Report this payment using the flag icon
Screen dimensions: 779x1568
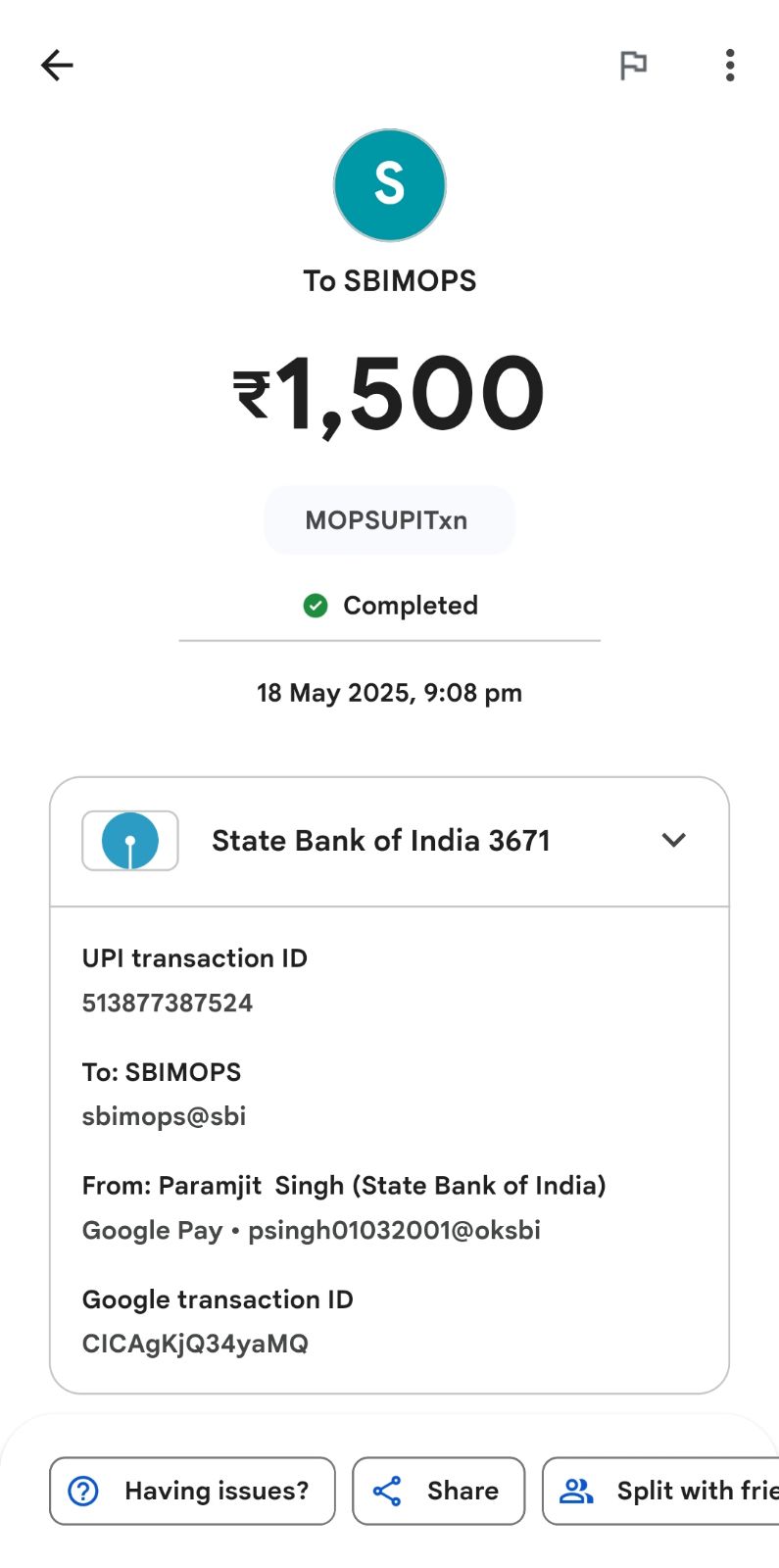[x=633, y=66]
